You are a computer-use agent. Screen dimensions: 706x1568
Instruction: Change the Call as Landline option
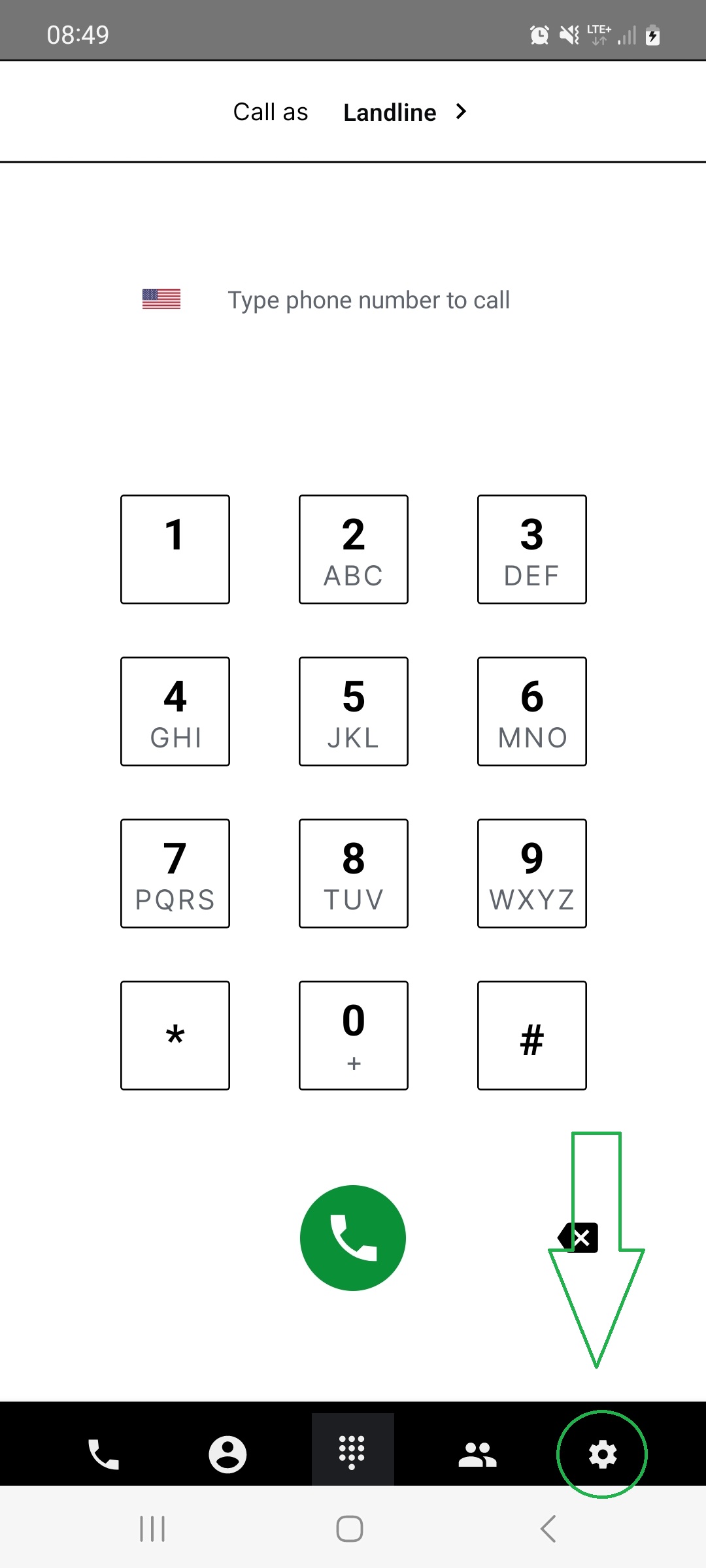coord(404,112)
